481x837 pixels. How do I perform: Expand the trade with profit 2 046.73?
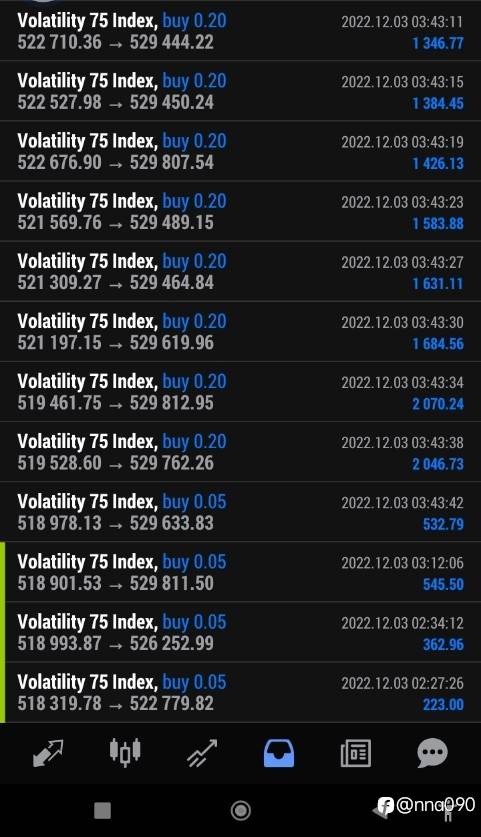tap(240, 452)
